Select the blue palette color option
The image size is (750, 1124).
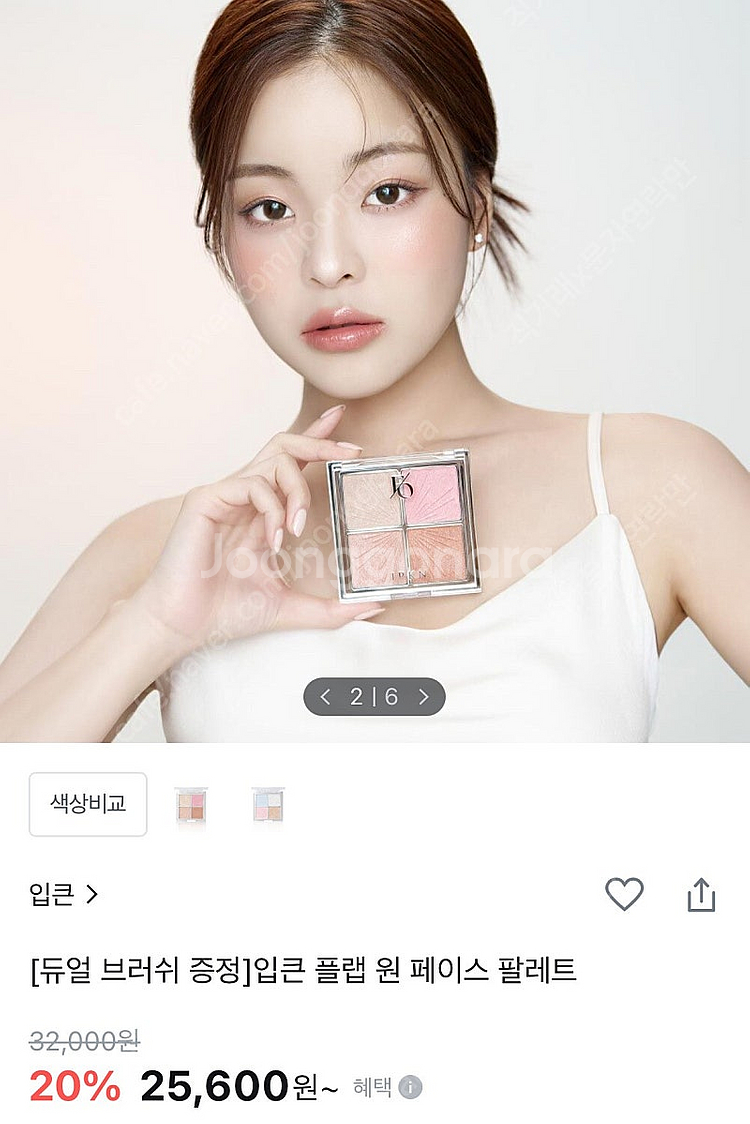(x=269, y=805)
